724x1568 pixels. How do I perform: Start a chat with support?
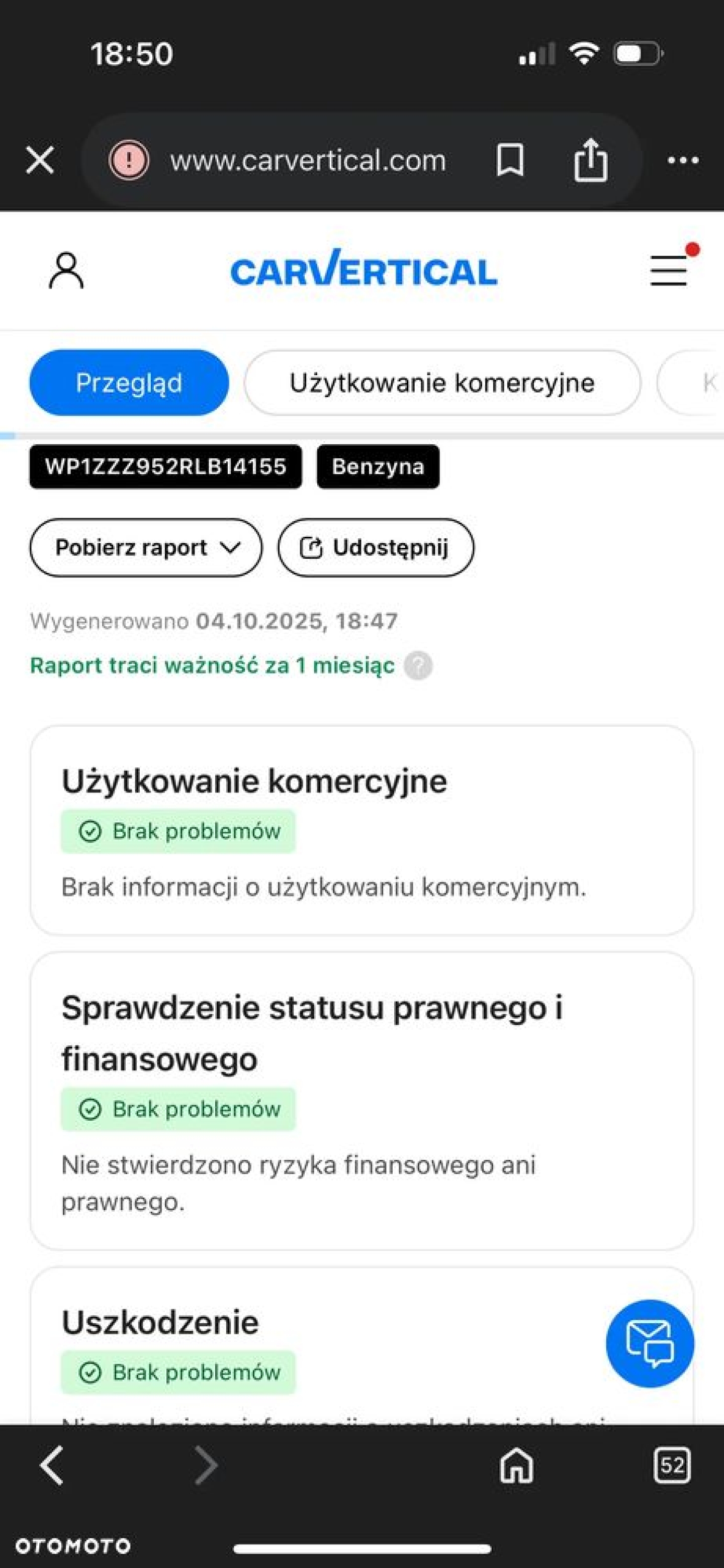(650, 1343)
